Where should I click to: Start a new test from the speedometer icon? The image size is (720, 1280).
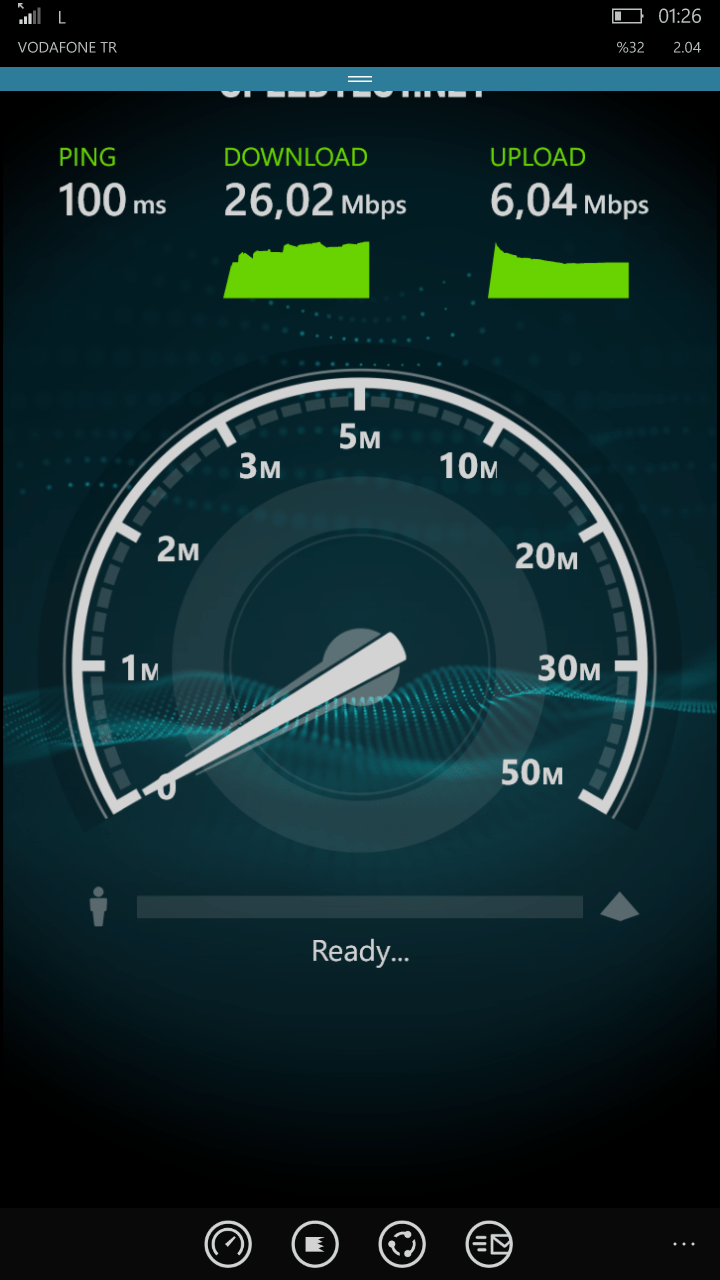228,1244
